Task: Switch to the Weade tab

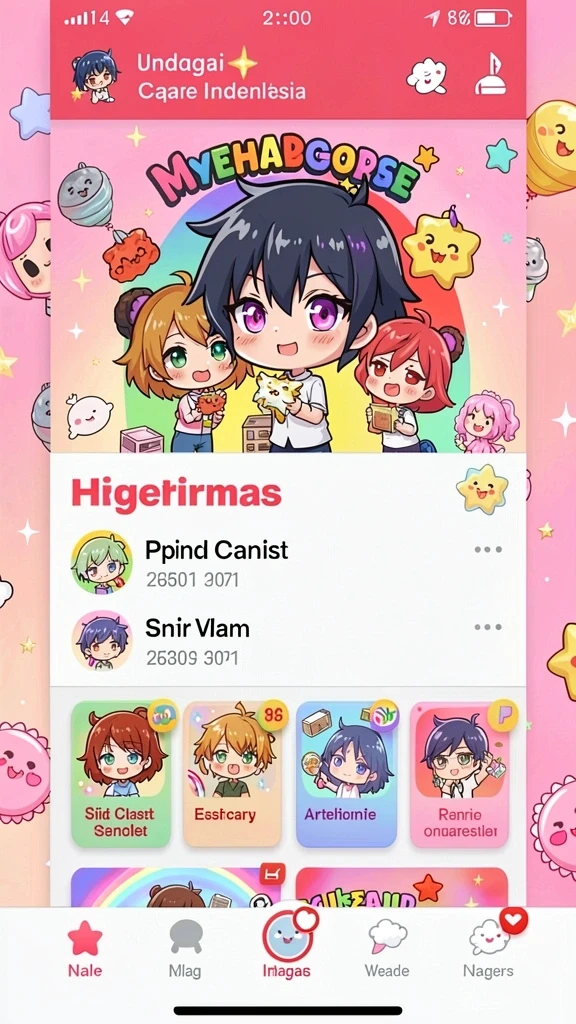Action: [387, 948]
